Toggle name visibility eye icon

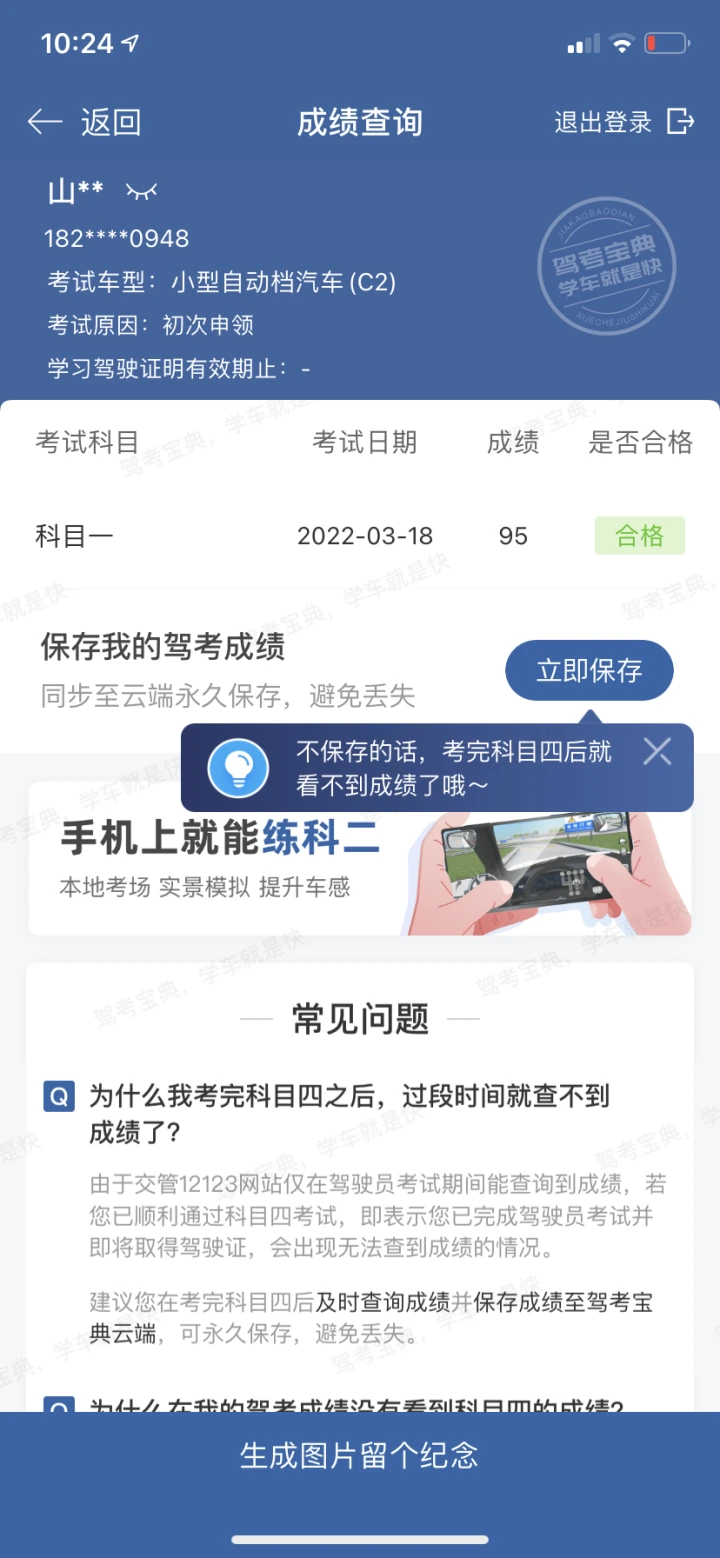coord(141,190)
